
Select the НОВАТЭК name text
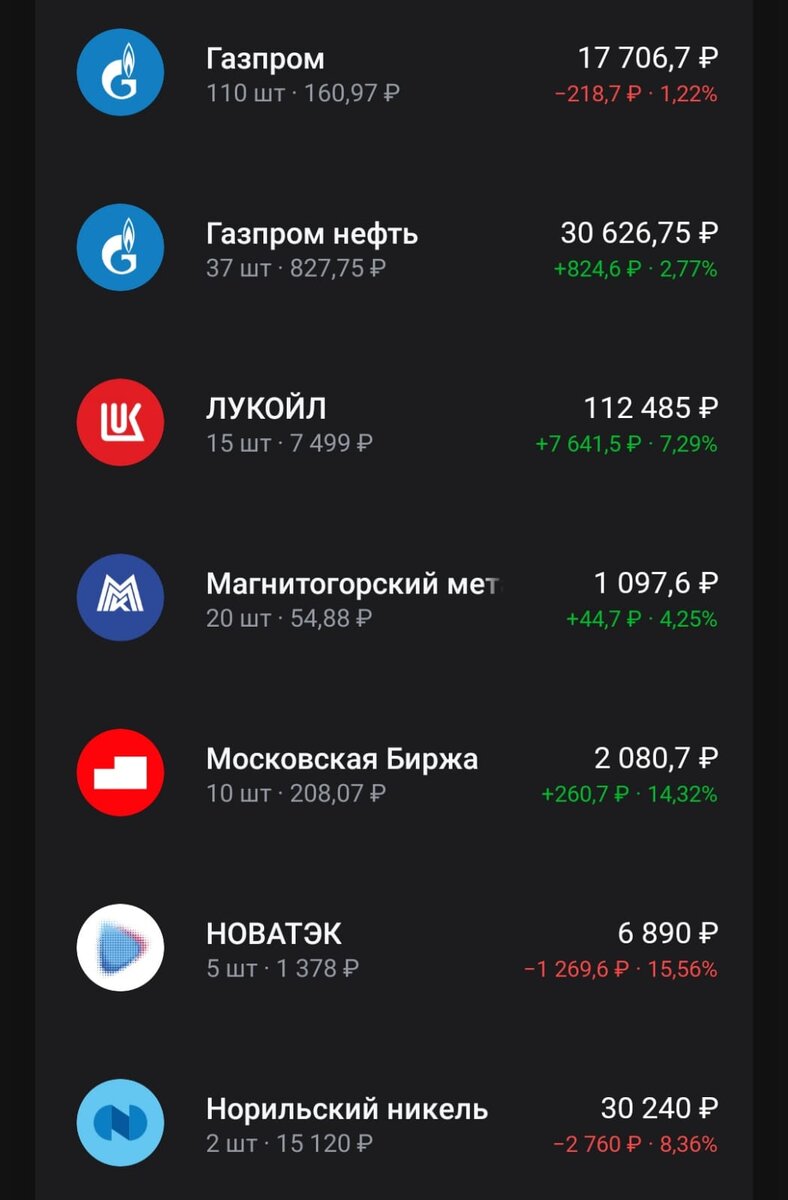pyautogui.click(x=272, y=932)
